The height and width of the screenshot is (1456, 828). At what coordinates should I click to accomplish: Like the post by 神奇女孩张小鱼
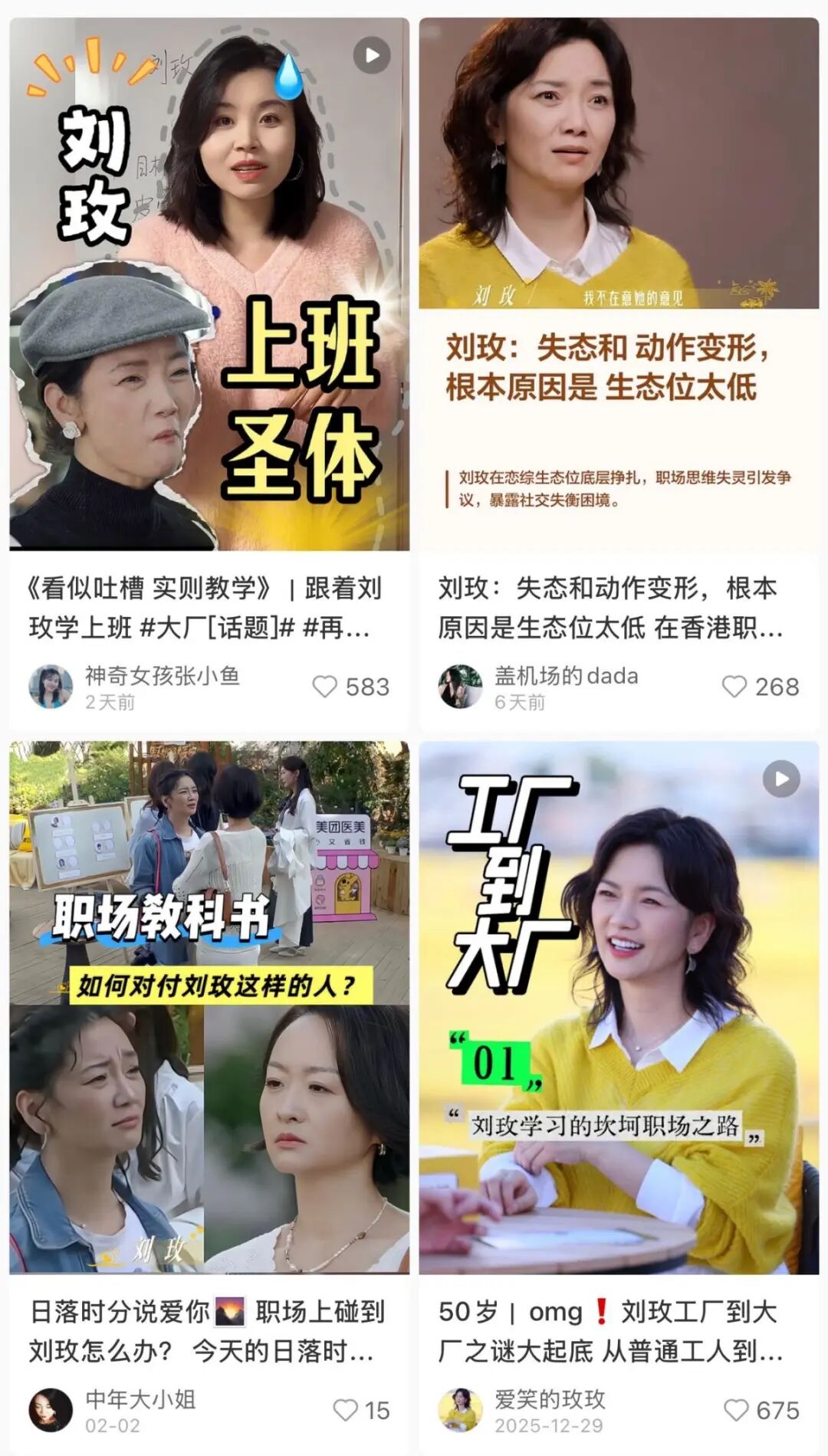tap(325, 687)
